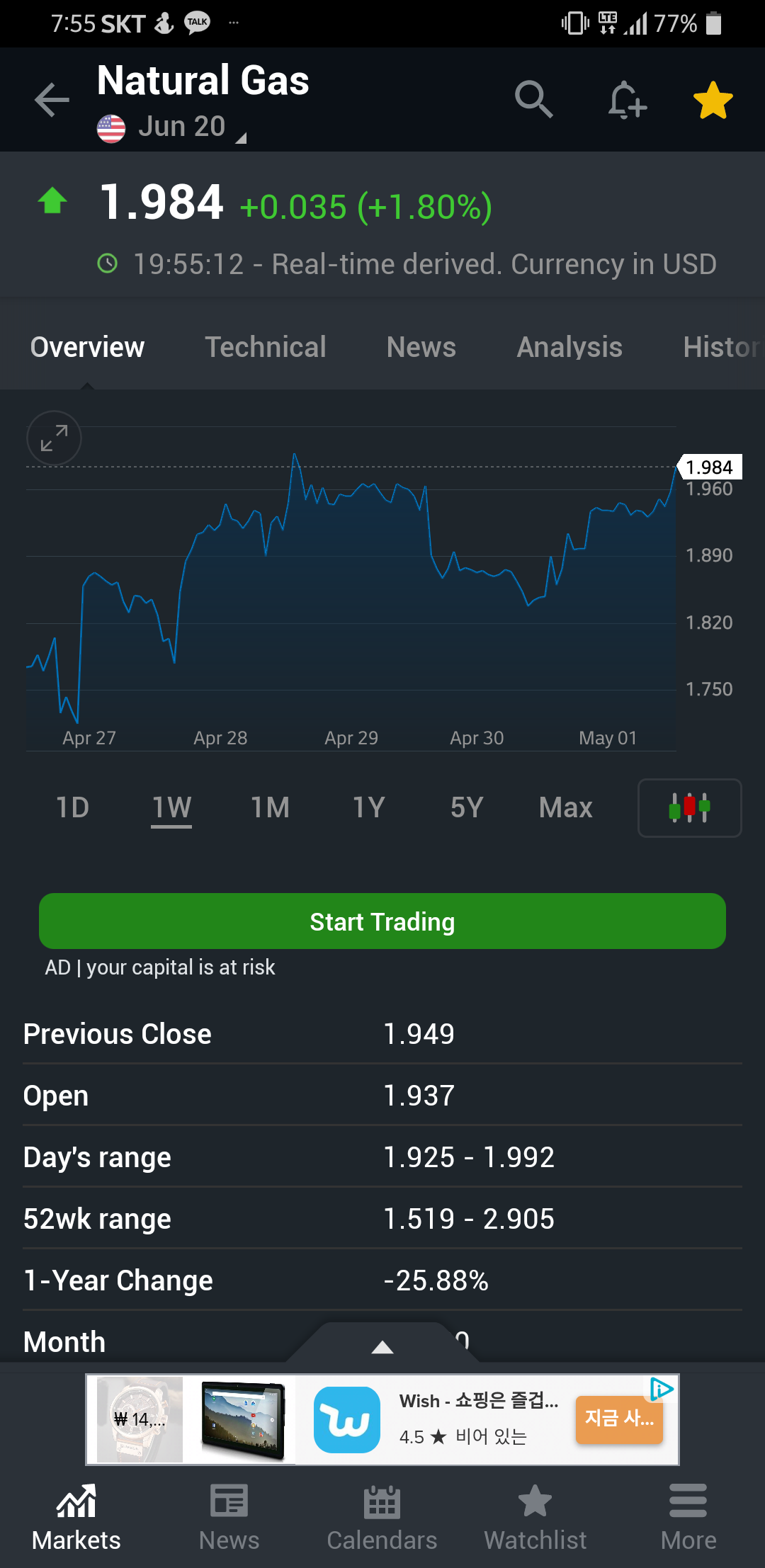Create a price alert with the bell
The image size is (765, 1568).
coord(627,99)
